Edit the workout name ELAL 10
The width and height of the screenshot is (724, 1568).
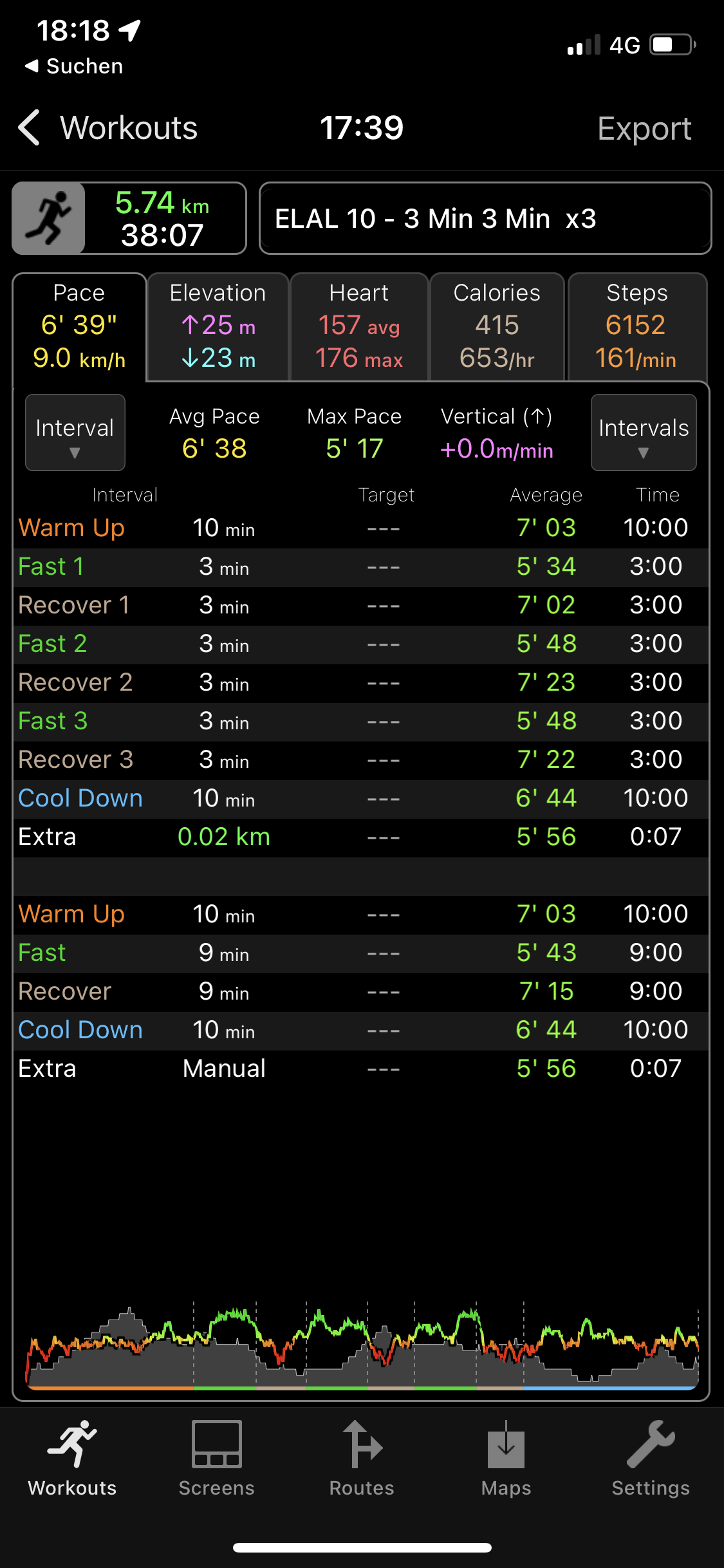click(x=485, y=219)
